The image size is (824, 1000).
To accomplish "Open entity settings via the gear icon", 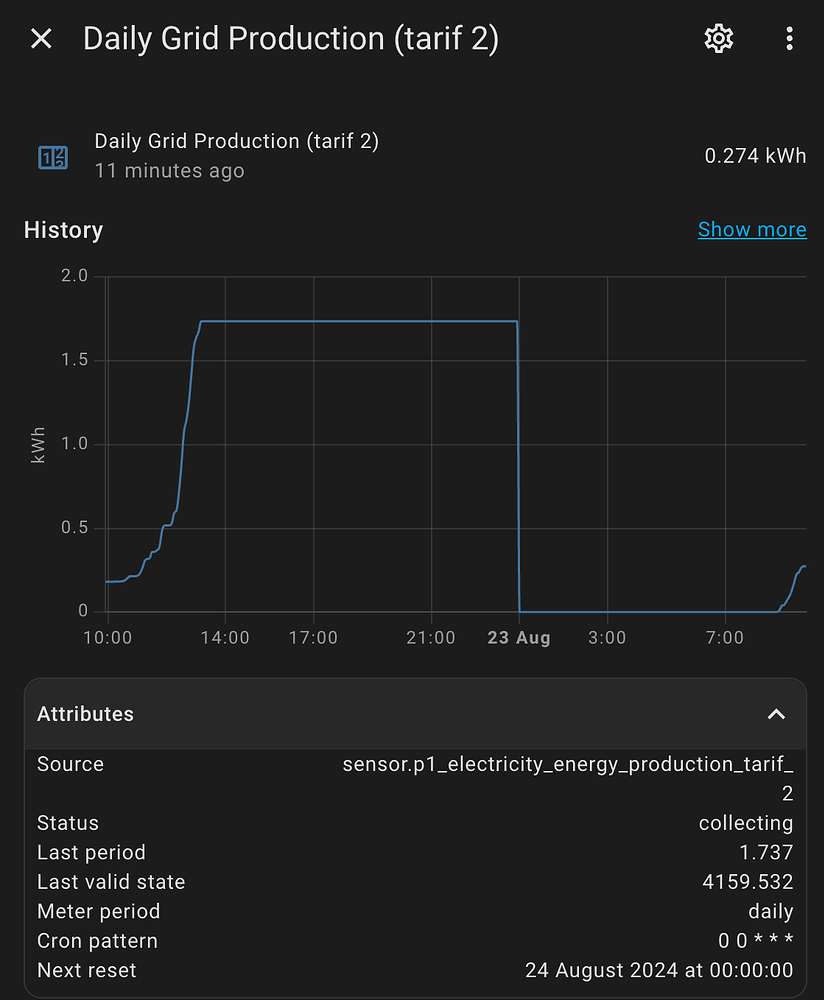I will coord(718,38).
